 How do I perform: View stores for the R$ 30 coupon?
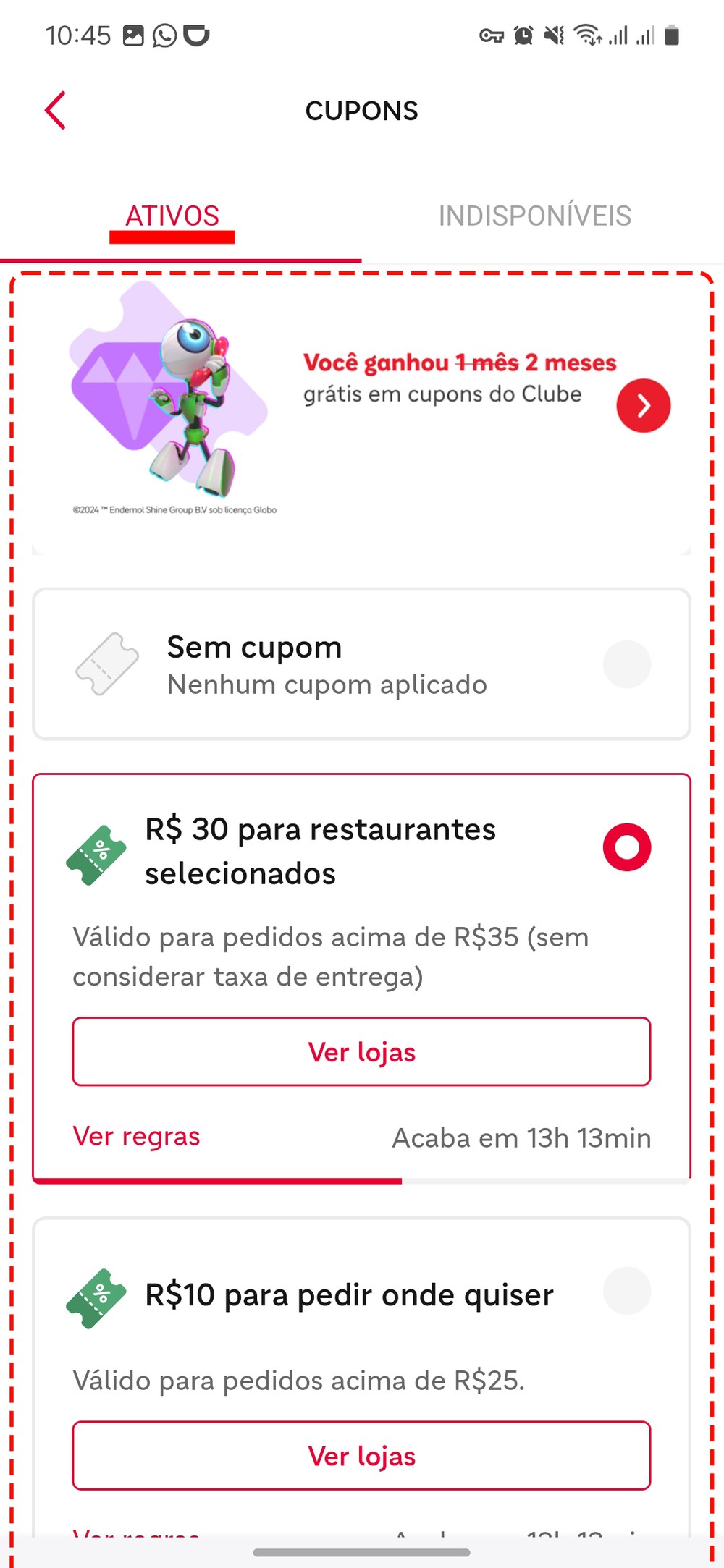(361, 1052)
